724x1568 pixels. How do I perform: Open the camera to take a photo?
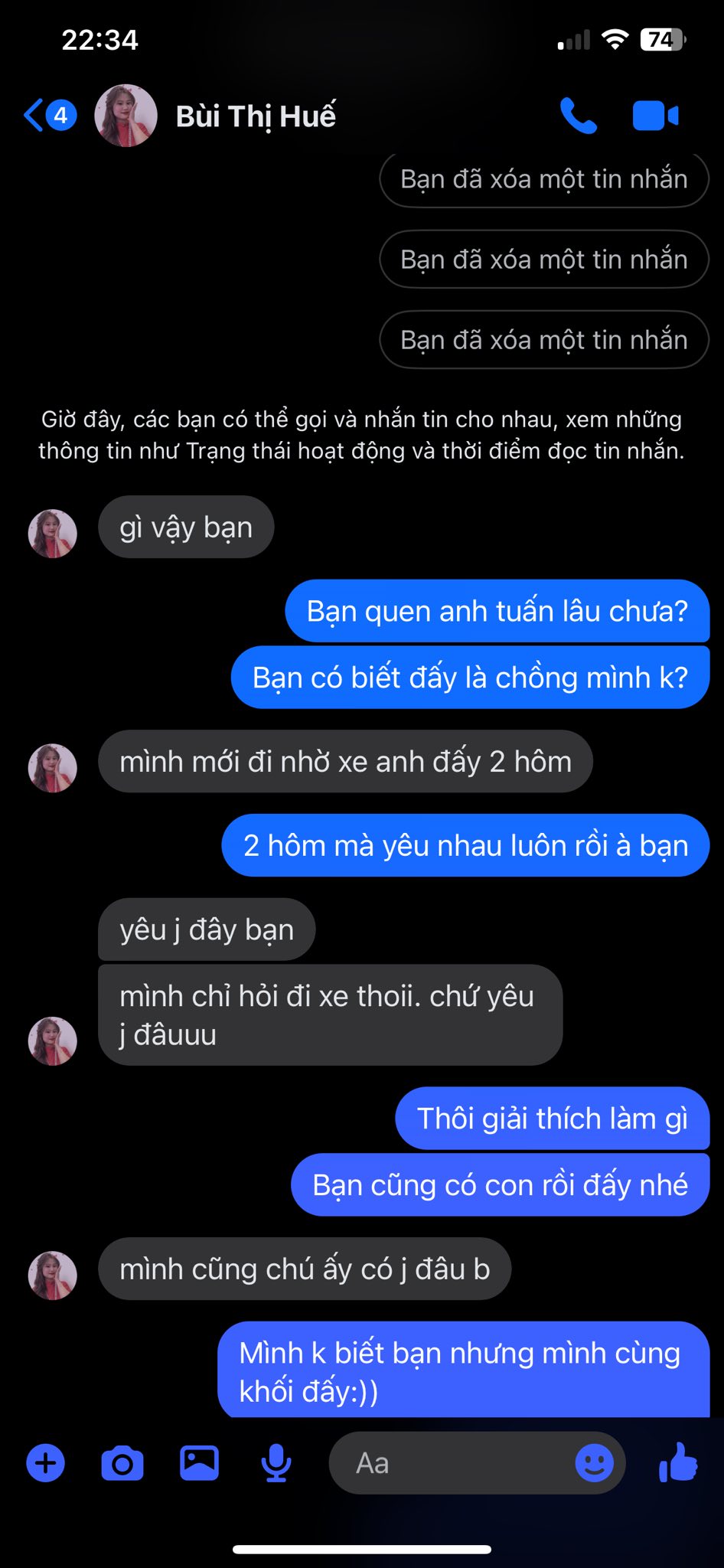coord(122,1463)
